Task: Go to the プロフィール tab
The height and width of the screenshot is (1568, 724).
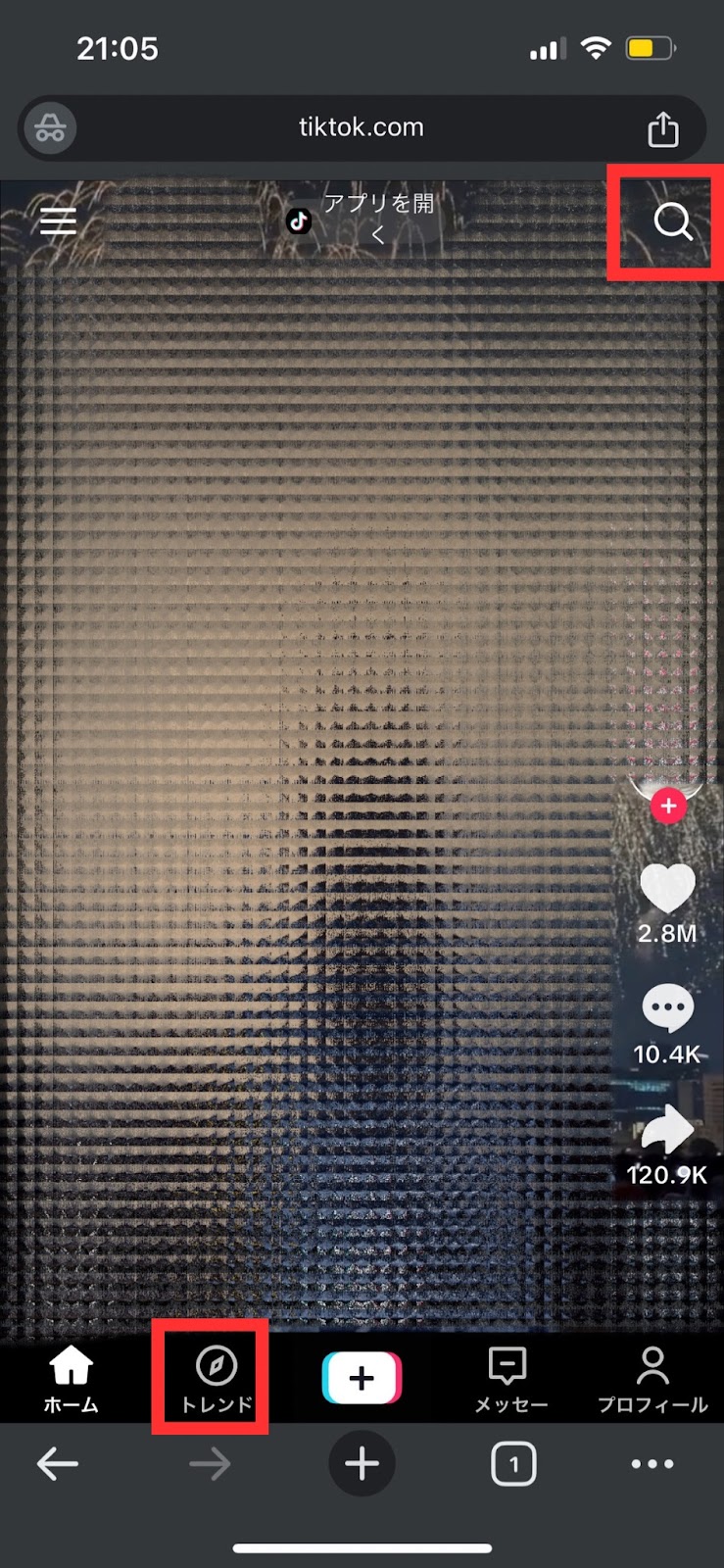Action: [x=652, y=1379]
